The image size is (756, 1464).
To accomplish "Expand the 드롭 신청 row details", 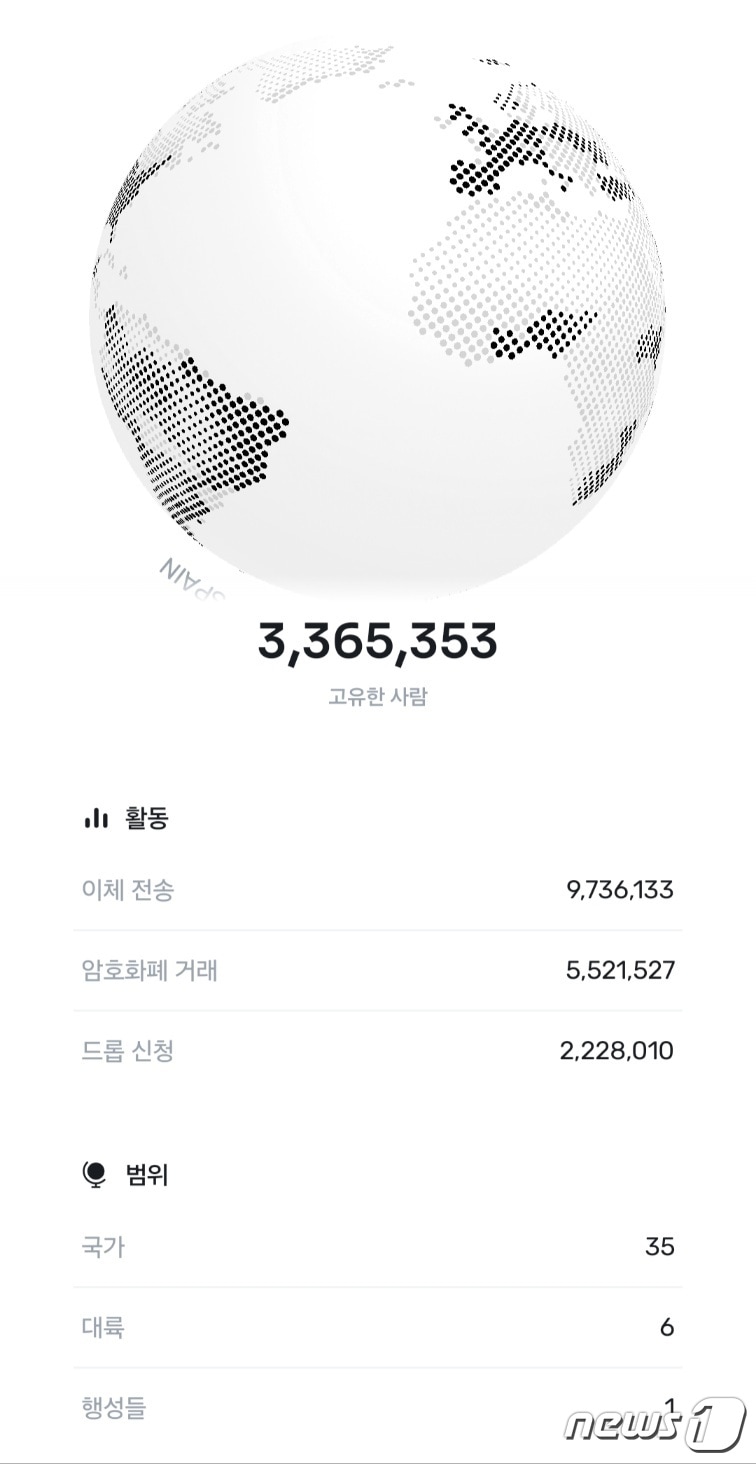I will (378, 1050).
